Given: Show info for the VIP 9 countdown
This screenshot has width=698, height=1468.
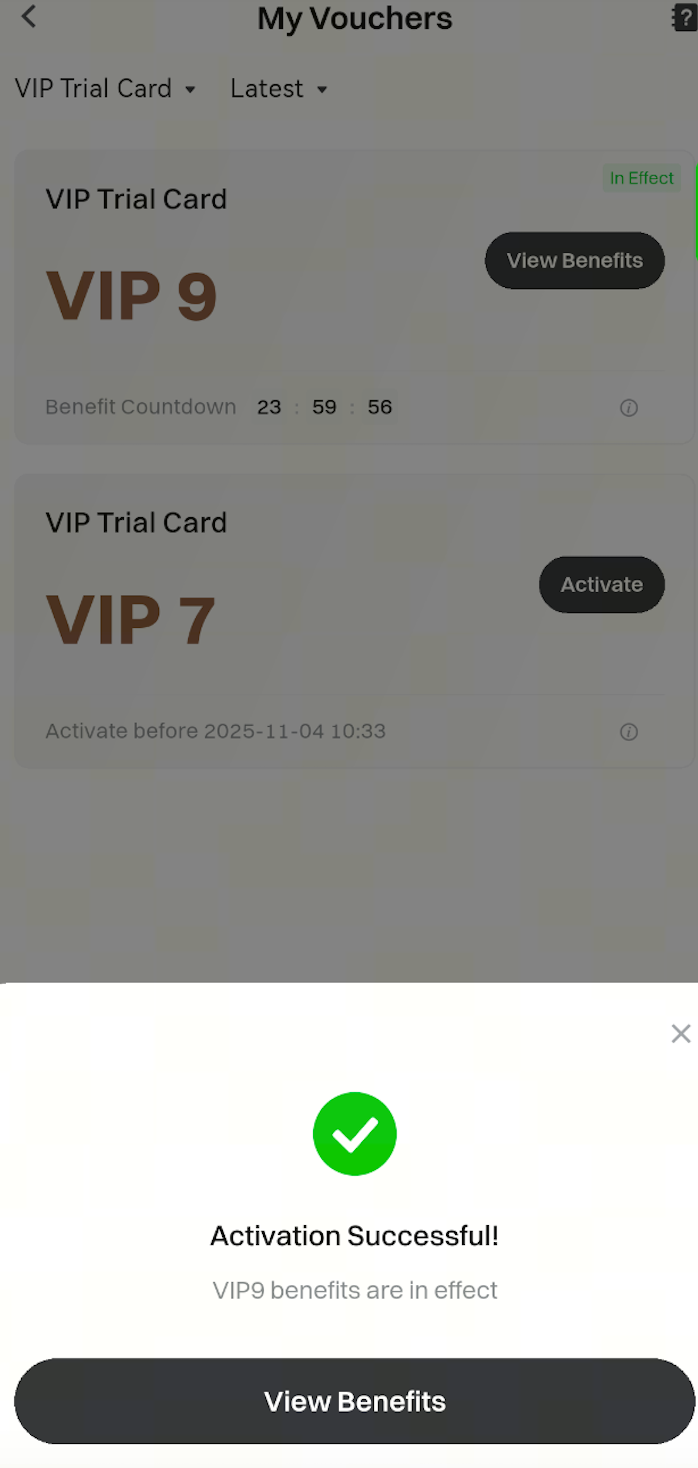Looking at the screenshot, I should pyautogui.click(x=629, y=408).
